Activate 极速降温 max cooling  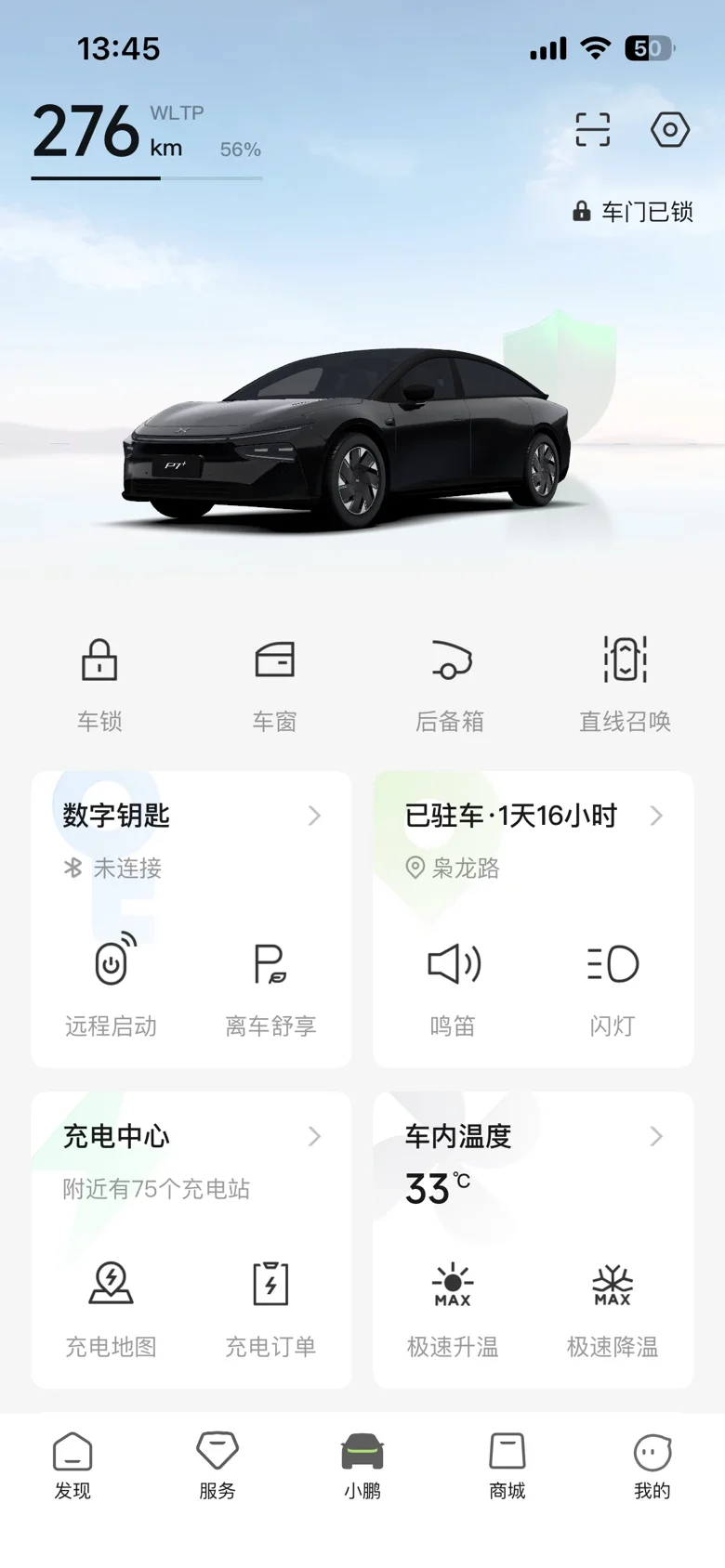pos(613,1305)
